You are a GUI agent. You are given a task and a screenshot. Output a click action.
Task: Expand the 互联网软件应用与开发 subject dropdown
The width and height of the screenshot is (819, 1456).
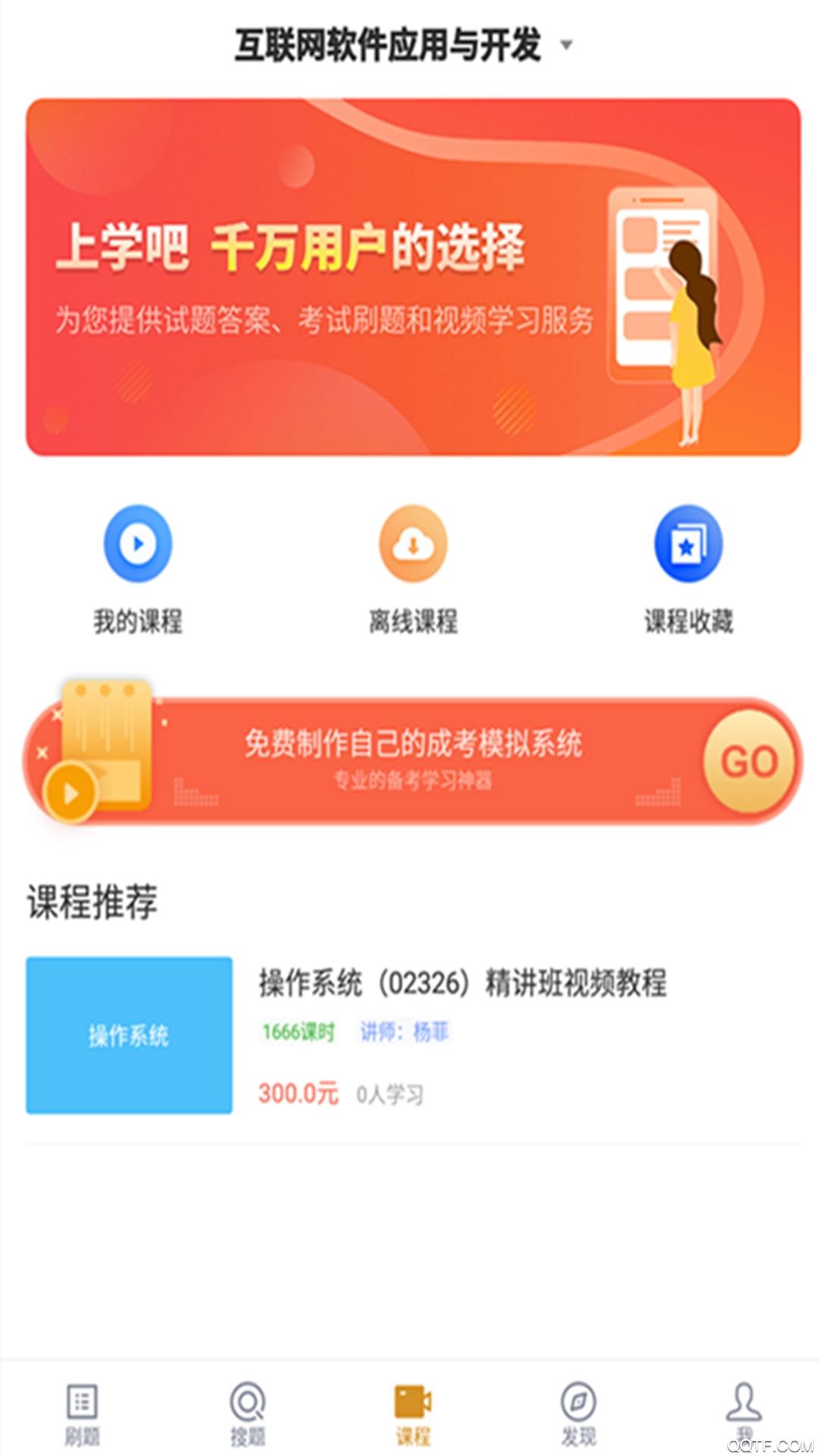[x=403, y=45]
